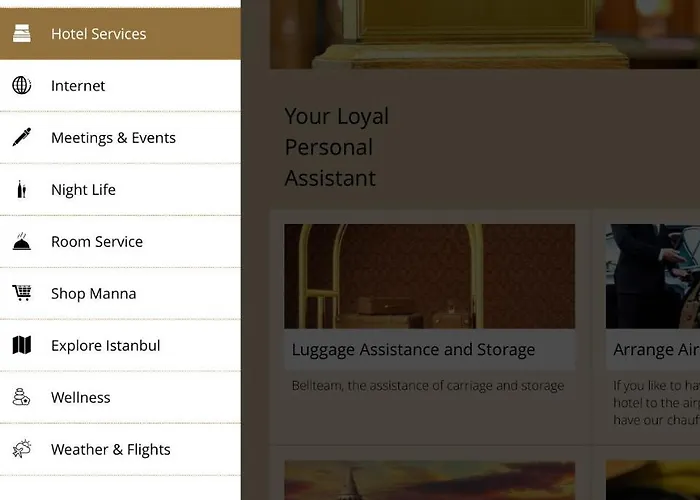Image resolution: width=700 pixels, height=500 pixels.
Task: Open Room Service
Action: (97, 242)
